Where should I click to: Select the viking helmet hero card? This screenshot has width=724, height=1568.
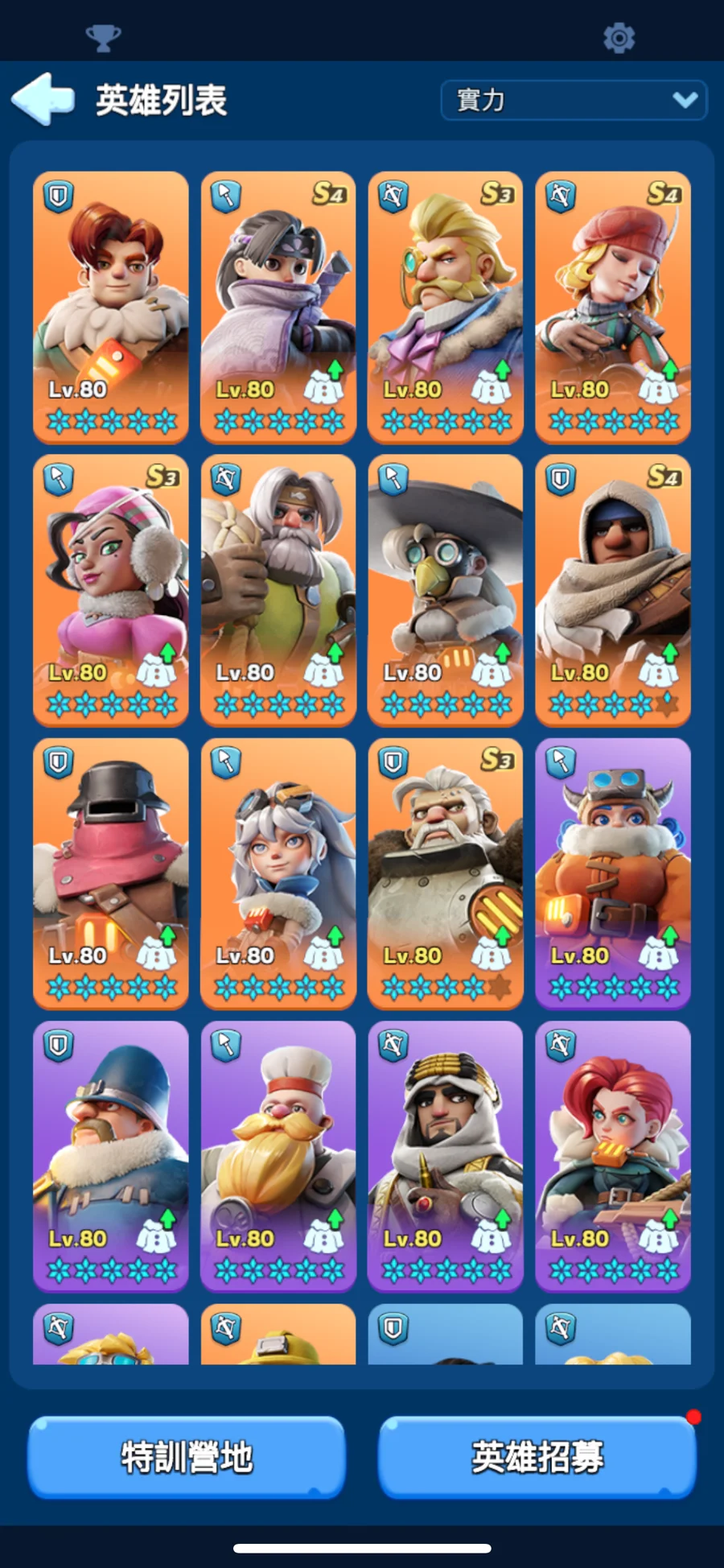click(613, 873)
